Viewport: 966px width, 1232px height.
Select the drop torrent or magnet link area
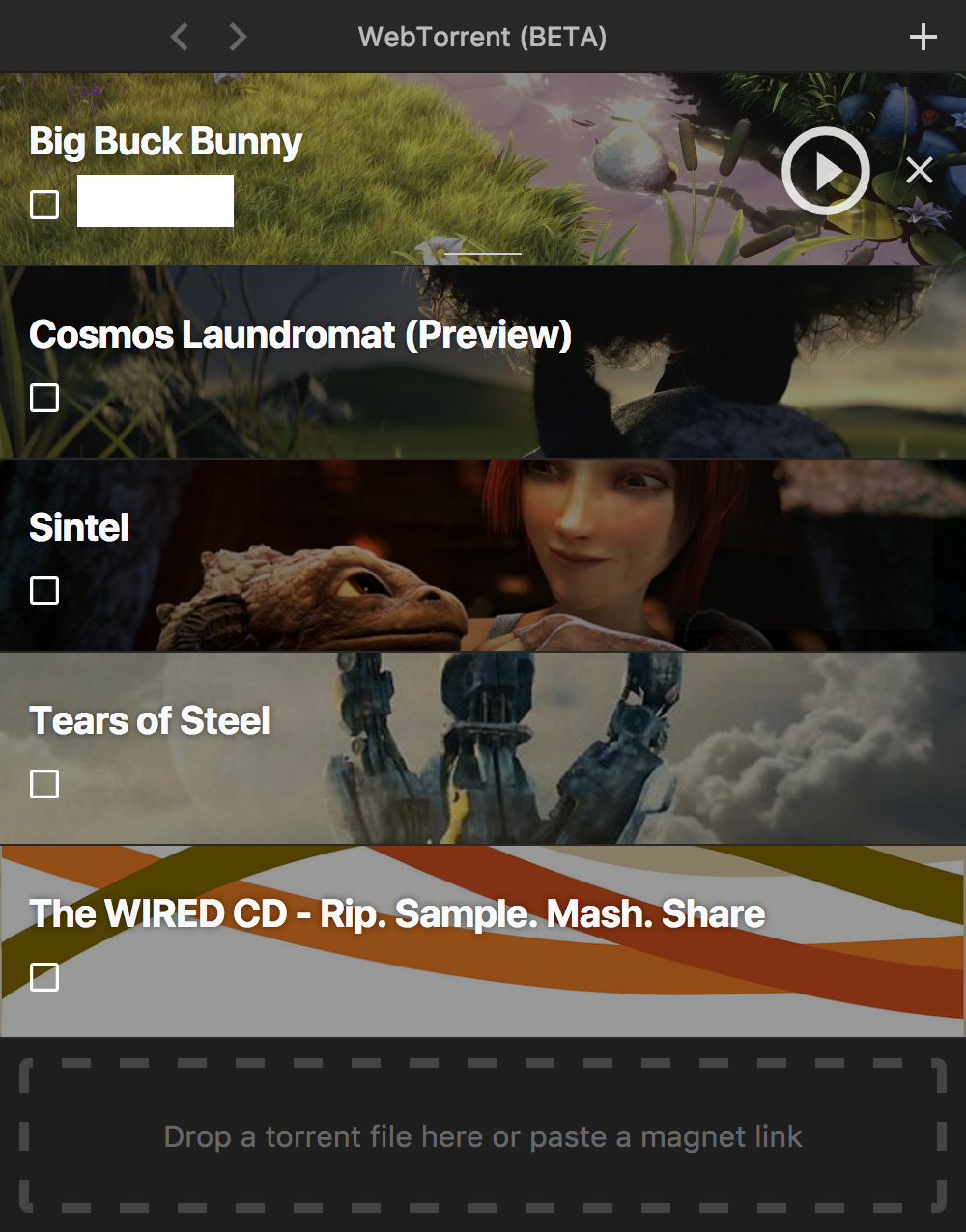point(483,1136)
